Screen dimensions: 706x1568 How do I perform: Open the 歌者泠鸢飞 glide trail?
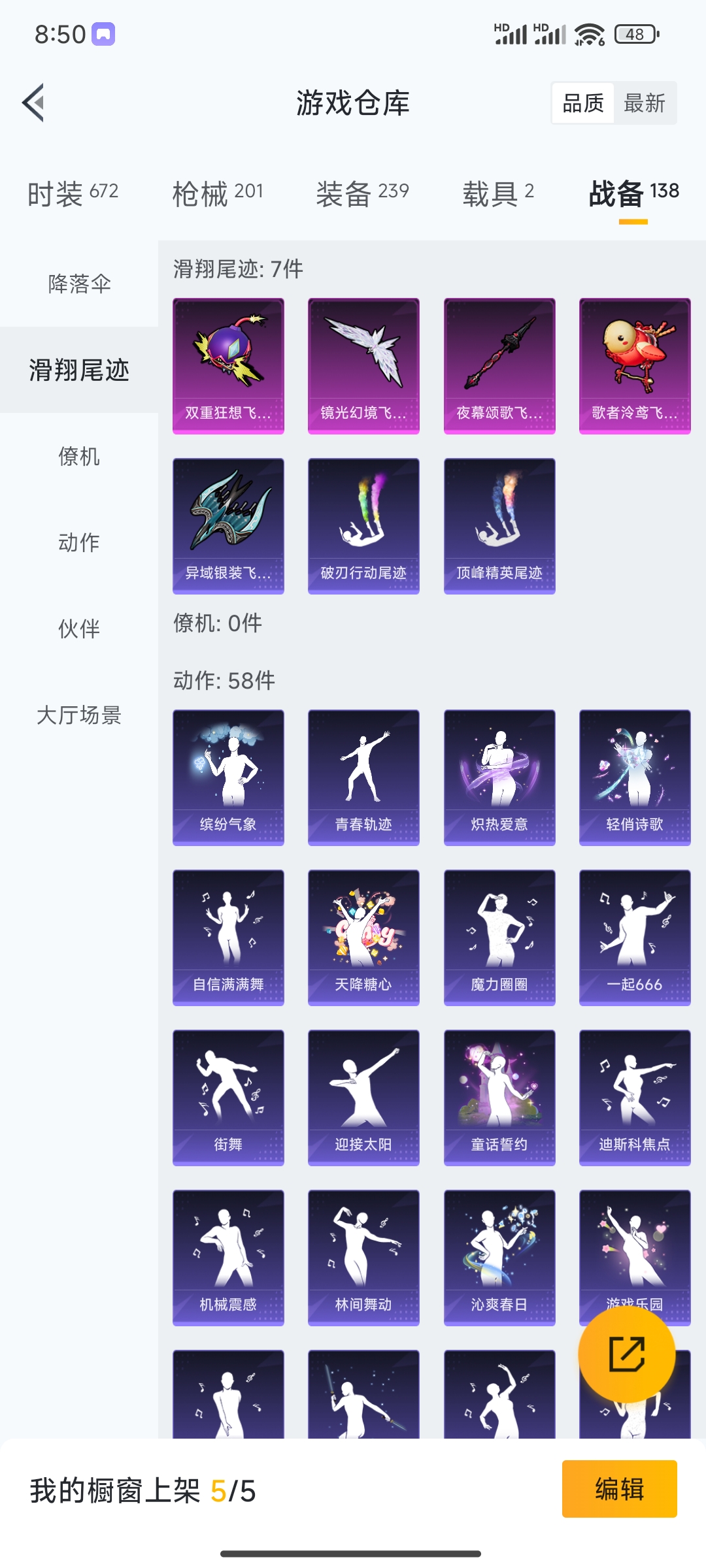tap(633, 366)
